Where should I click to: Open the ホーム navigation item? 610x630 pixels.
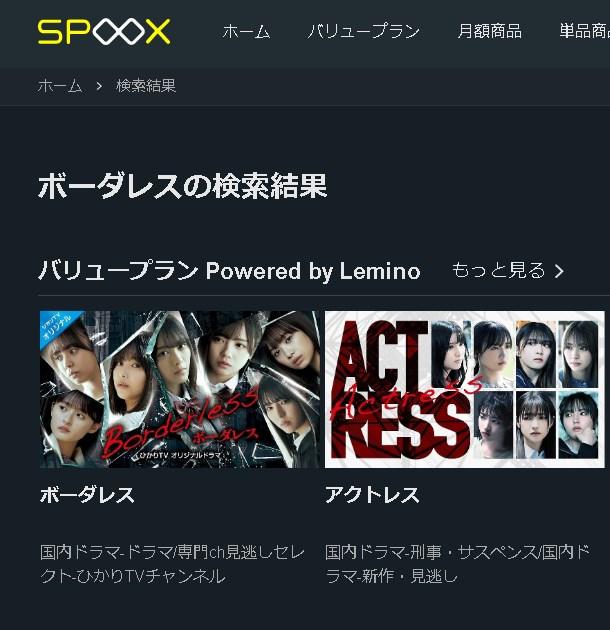click(x=246, y=31)
